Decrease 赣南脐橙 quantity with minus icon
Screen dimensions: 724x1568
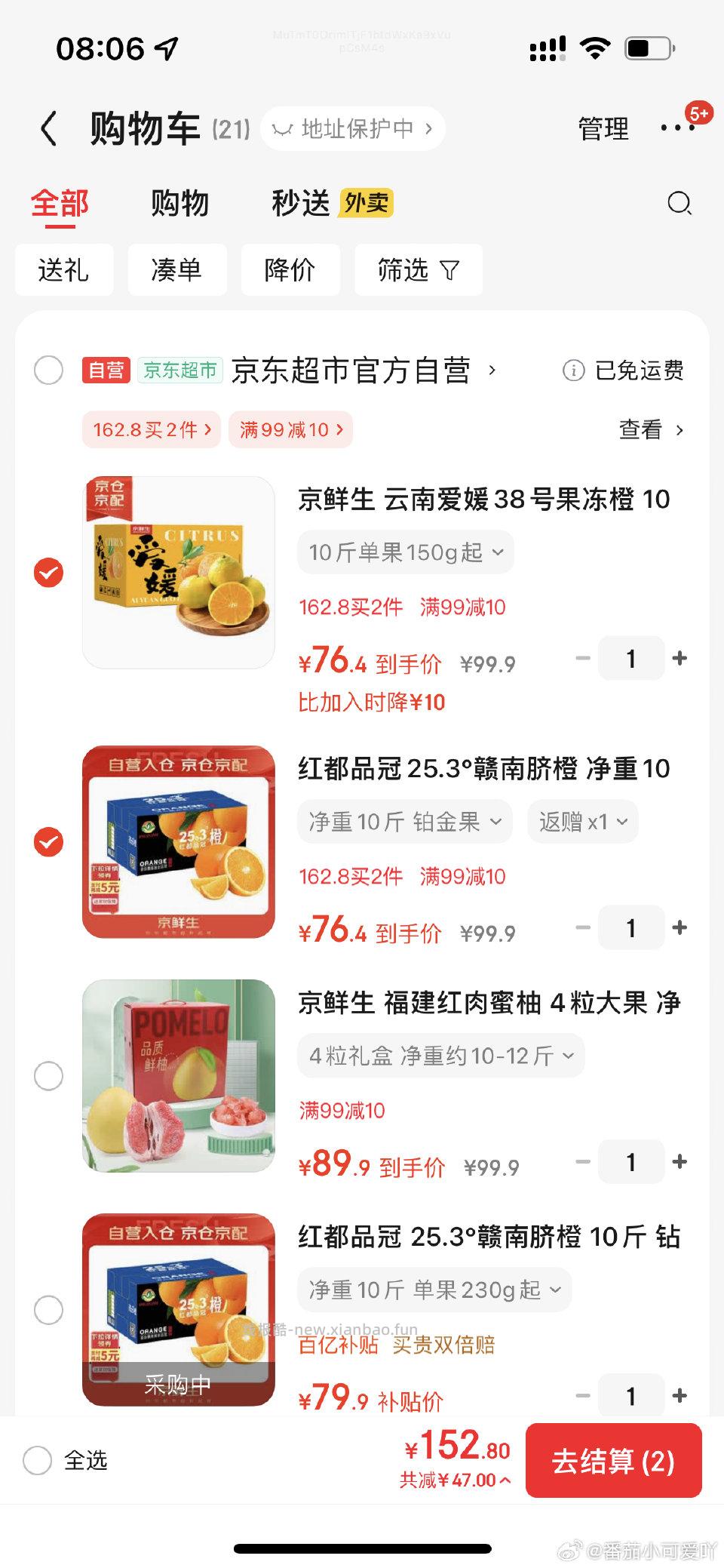(584, 927)
